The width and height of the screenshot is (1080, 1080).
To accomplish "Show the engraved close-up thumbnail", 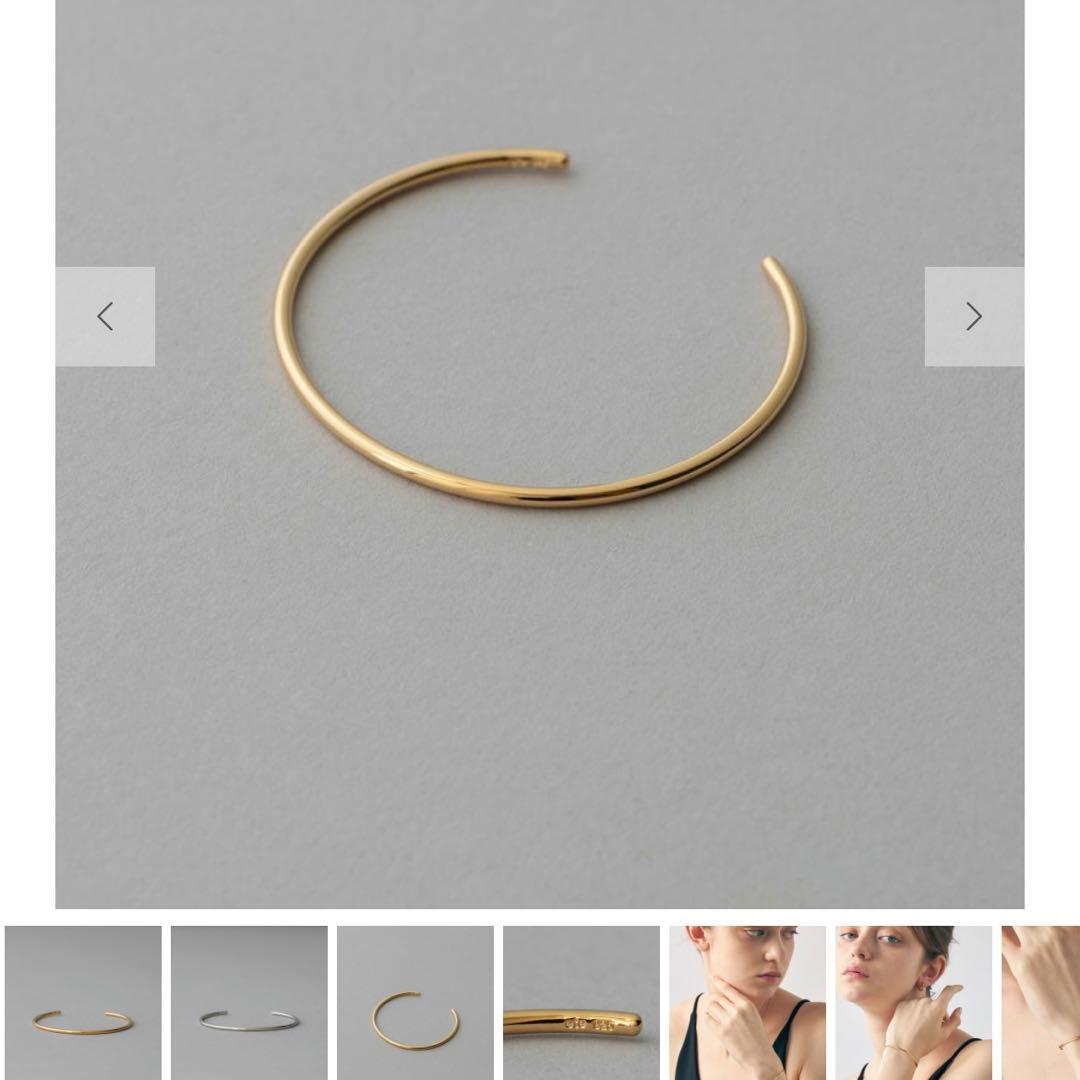I will 581,1002.
